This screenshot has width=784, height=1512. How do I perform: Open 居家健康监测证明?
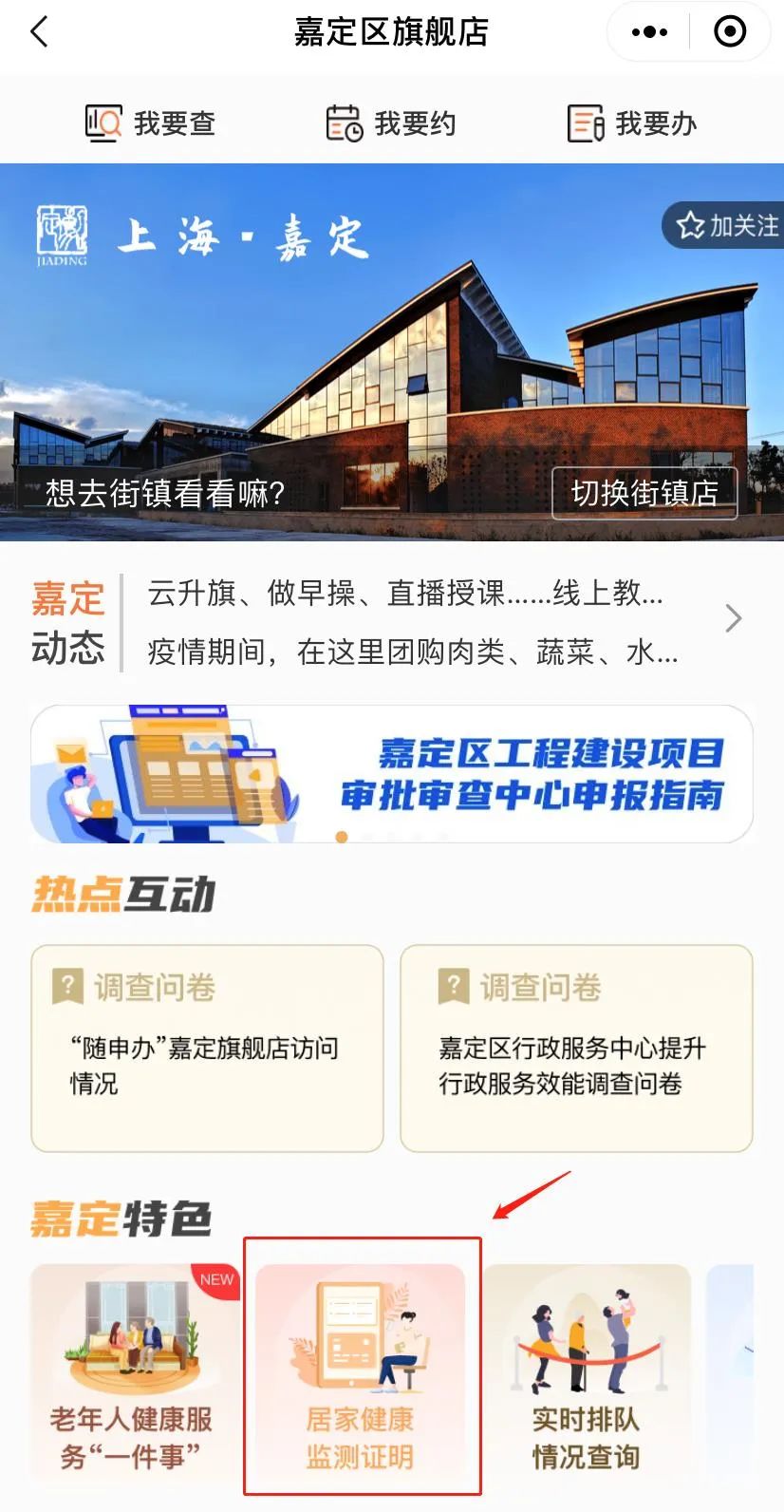coord(362,1373)
